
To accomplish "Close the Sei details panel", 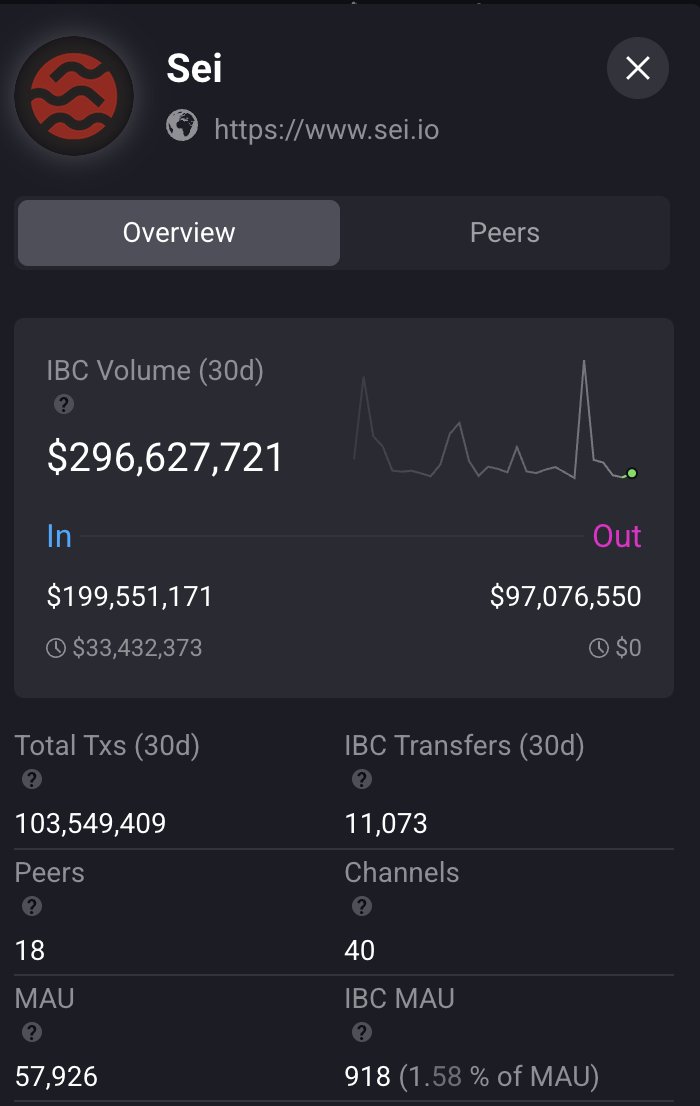I will 638,68.
